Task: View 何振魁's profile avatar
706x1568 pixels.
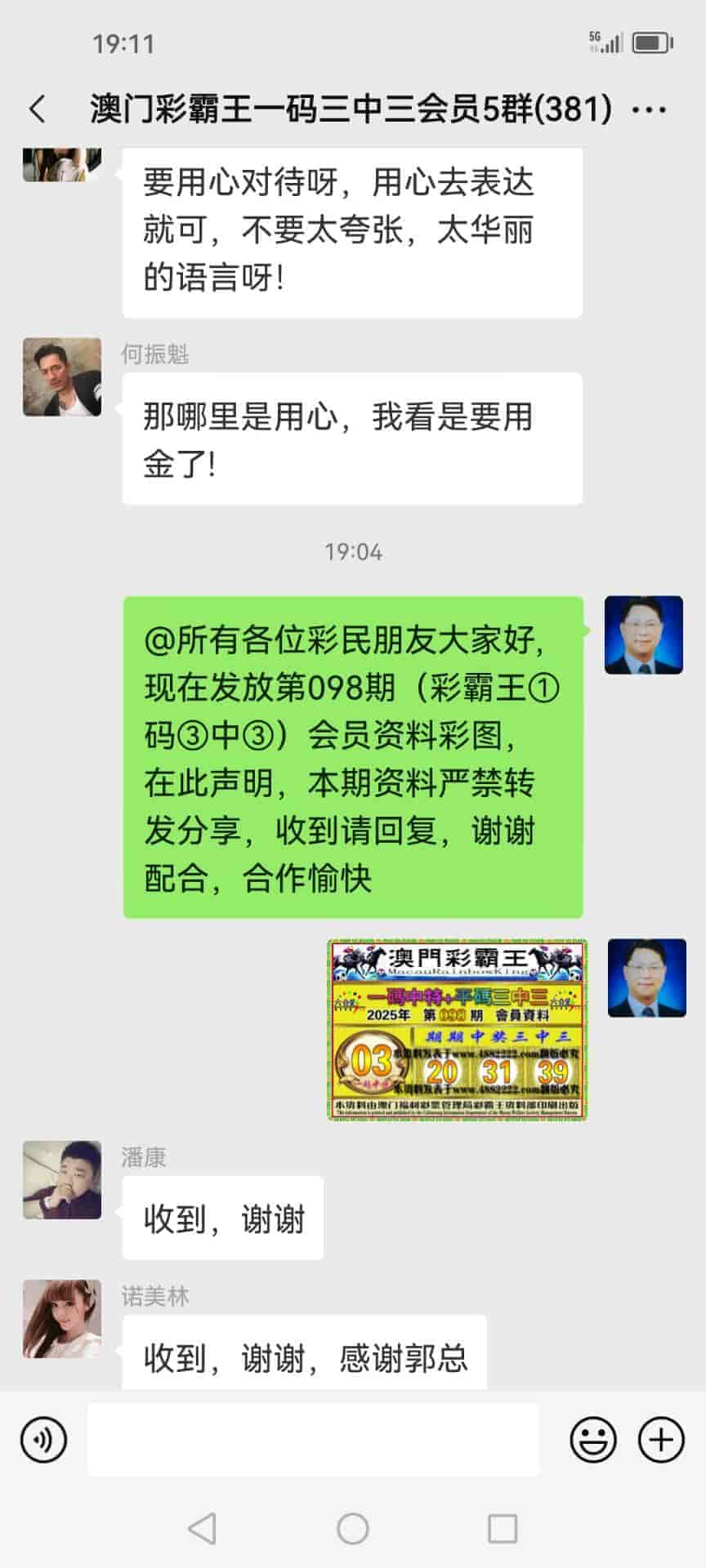Action: [x=62, y=377]
